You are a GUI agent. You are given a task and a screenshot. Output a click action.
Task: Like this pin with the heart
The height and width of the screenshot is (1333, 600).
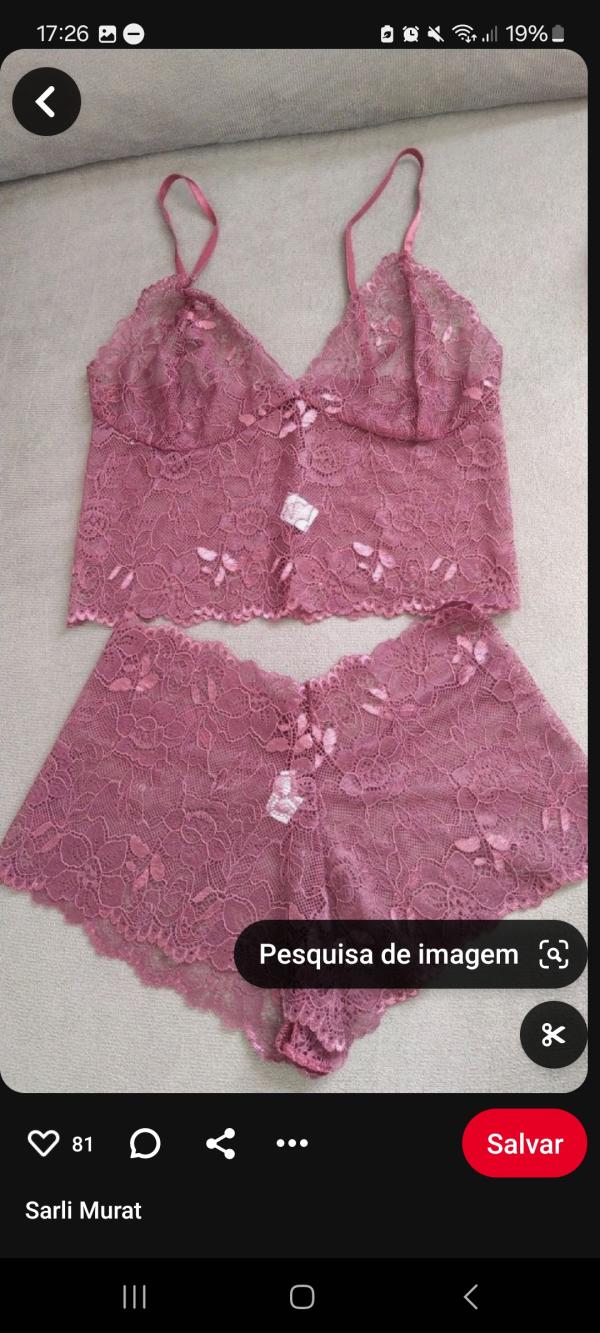pyautogui.click(x=43, y=1143)
